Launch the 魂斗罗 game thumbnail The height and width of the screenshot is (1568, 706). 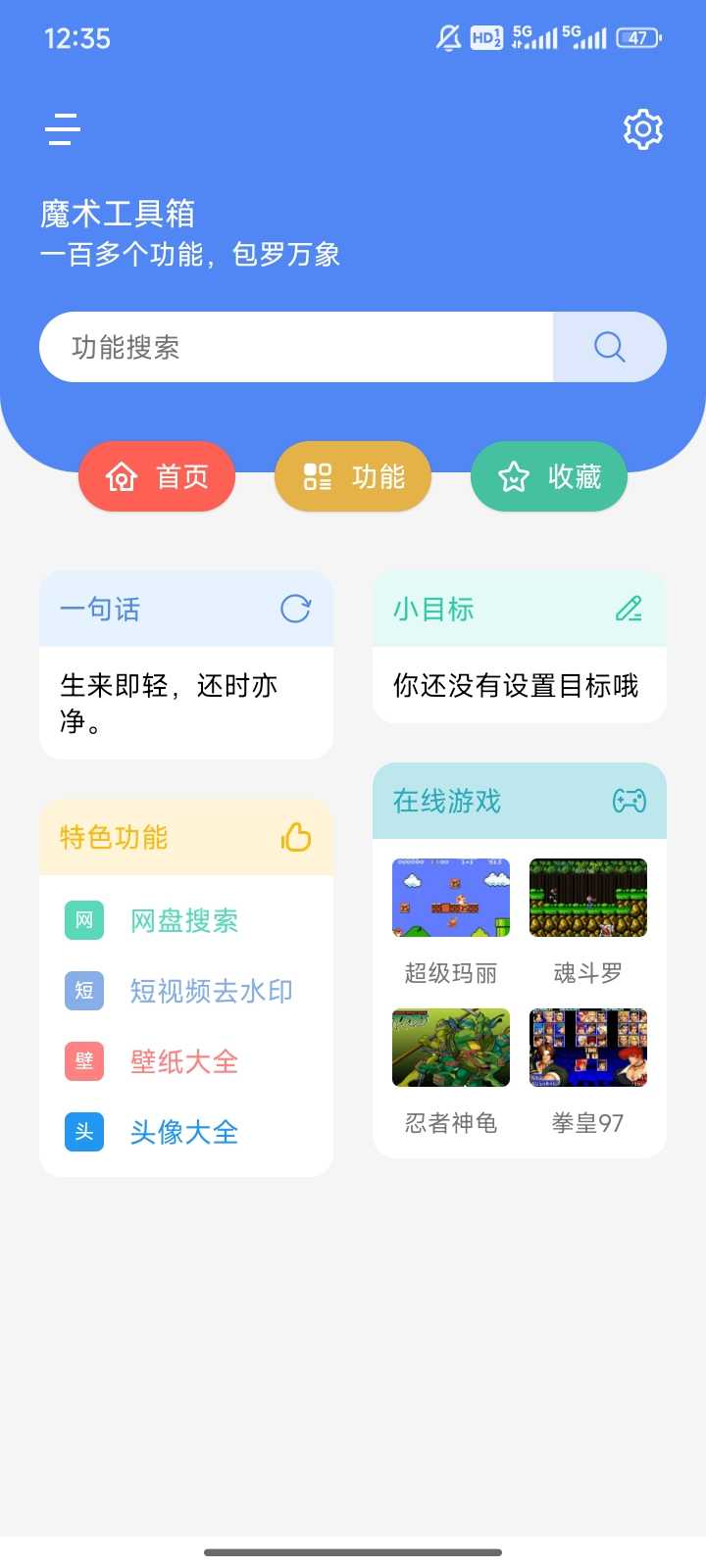coord(587,897)
